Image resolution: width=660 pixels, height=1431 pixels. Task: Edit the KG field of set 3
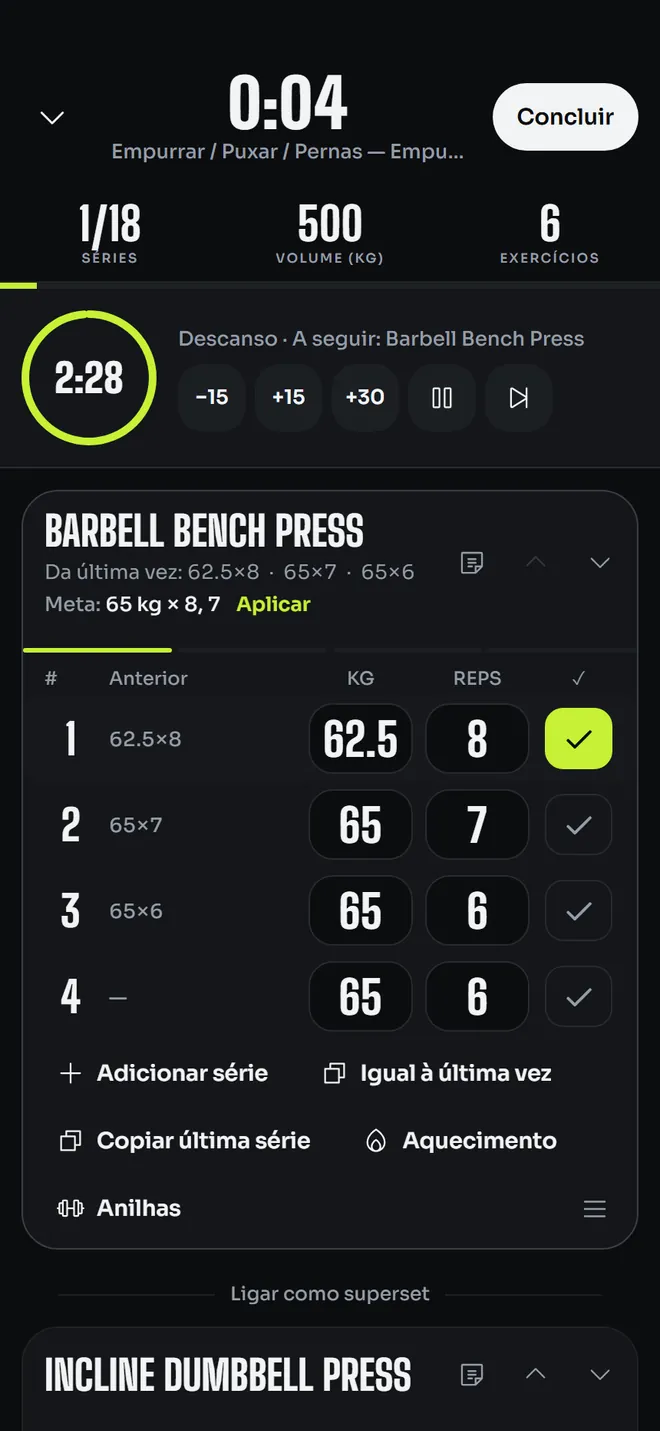360,911
